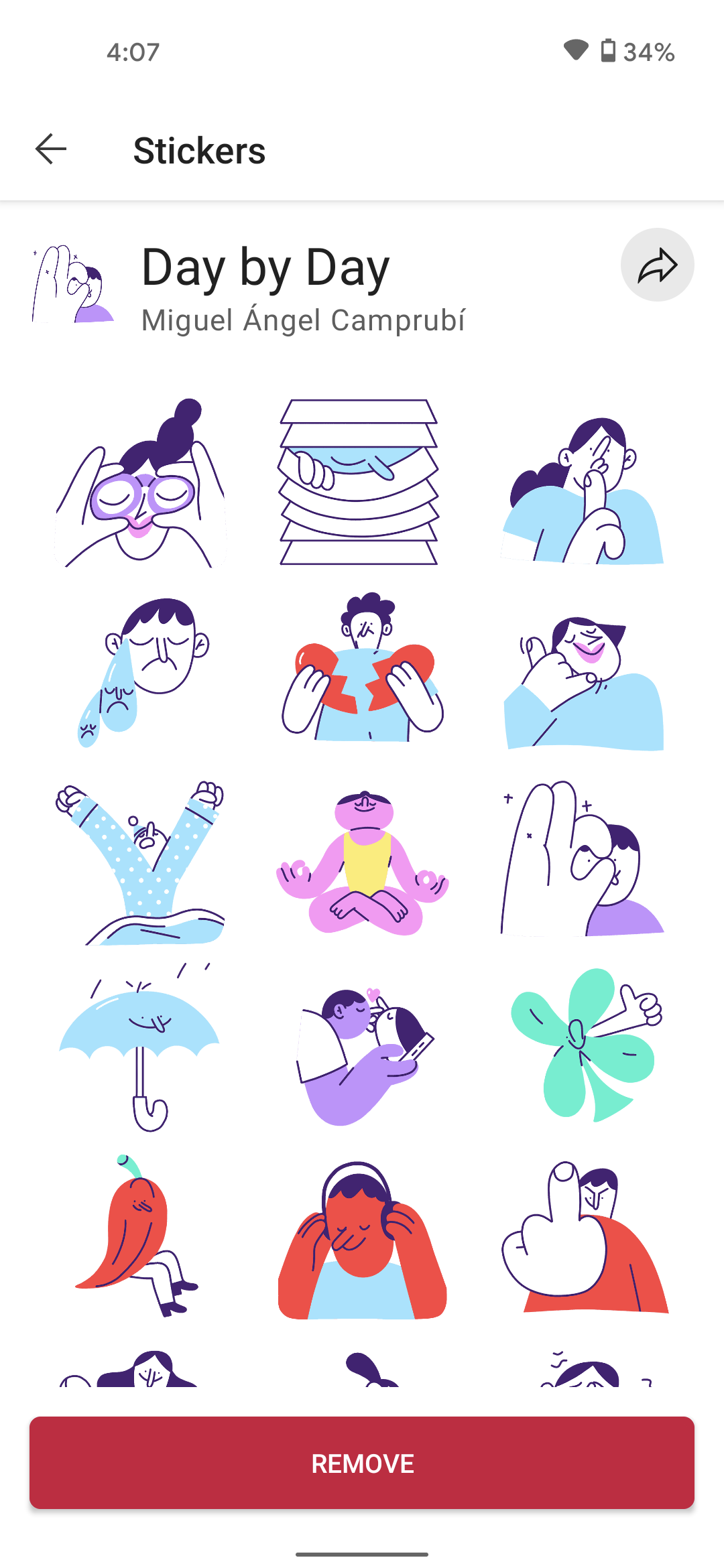This screenshot has width=724, height=1568.
Task: Preview the broken red heart sticker
Action: [x=362, y=670]
